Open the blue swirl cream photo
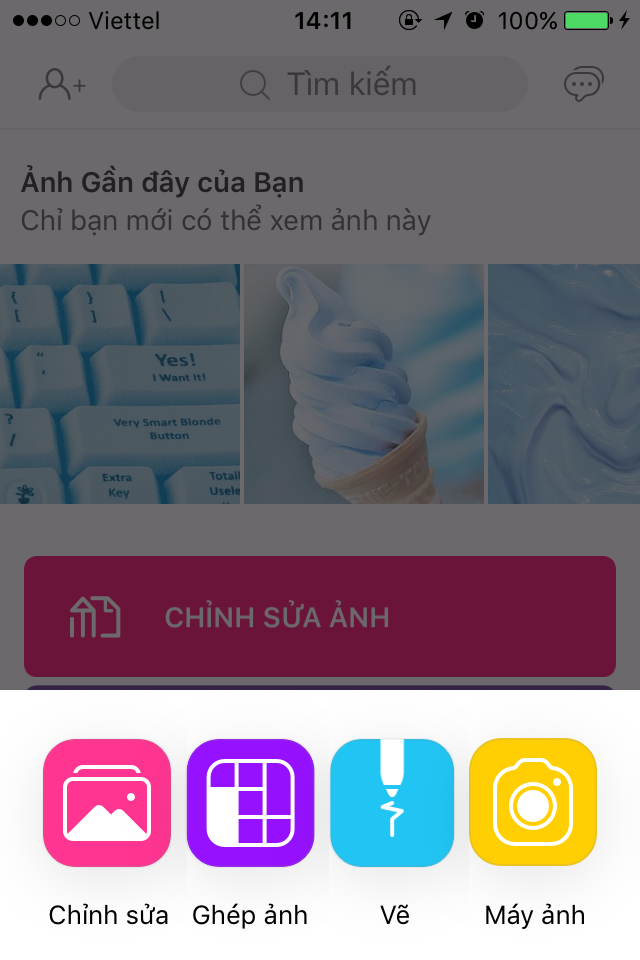The image size is (640, 960). 564,384
